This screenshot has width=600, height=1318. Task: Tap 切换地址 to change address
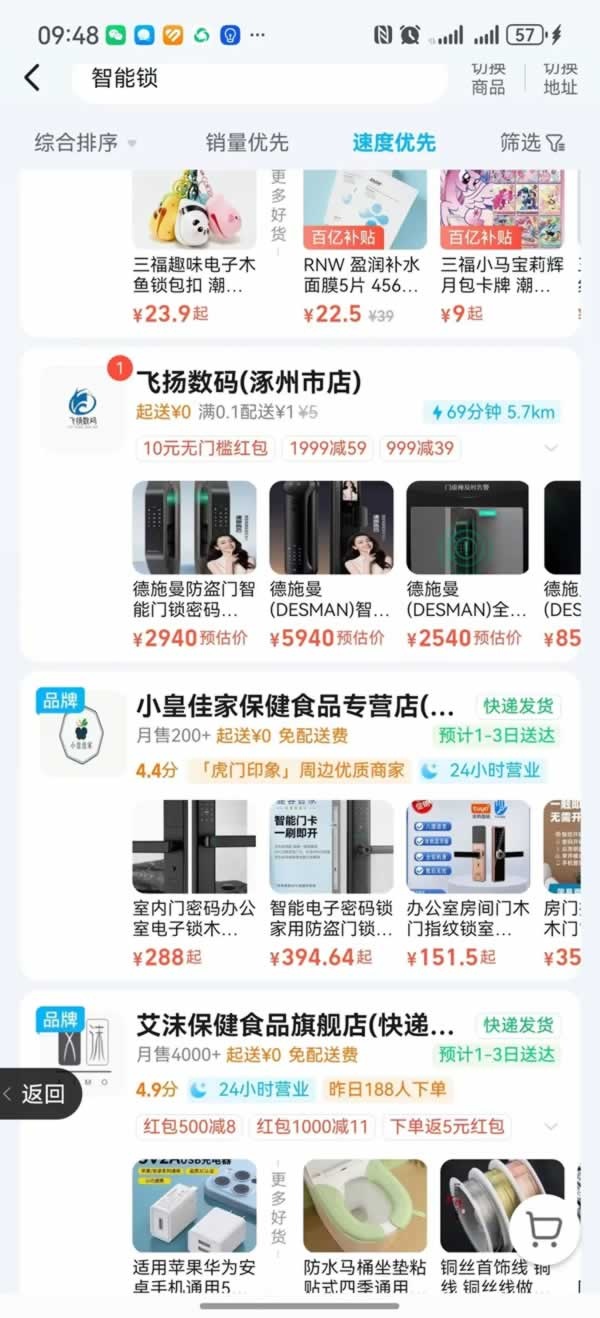point(560,78)
